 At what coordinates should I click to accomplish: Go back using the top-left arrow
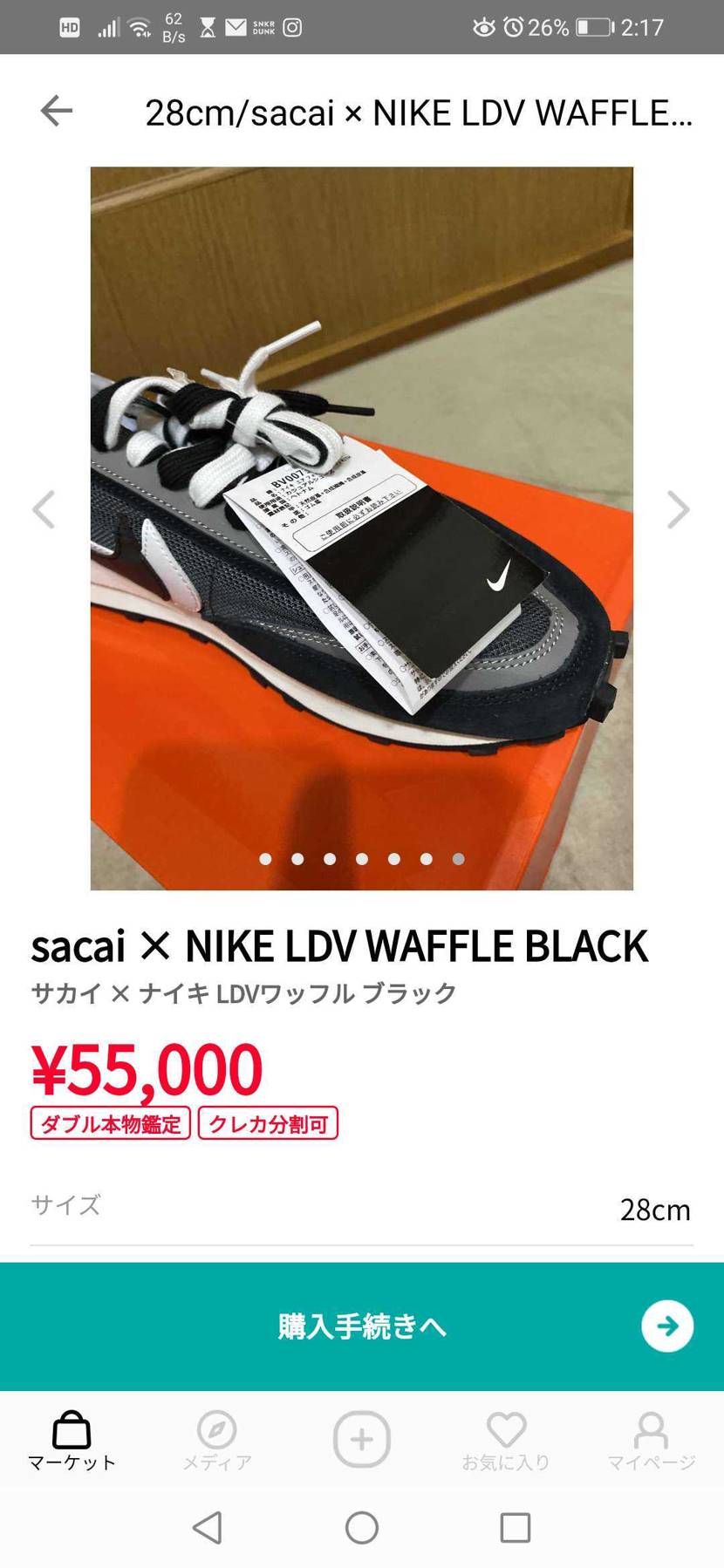coord(56,111)
